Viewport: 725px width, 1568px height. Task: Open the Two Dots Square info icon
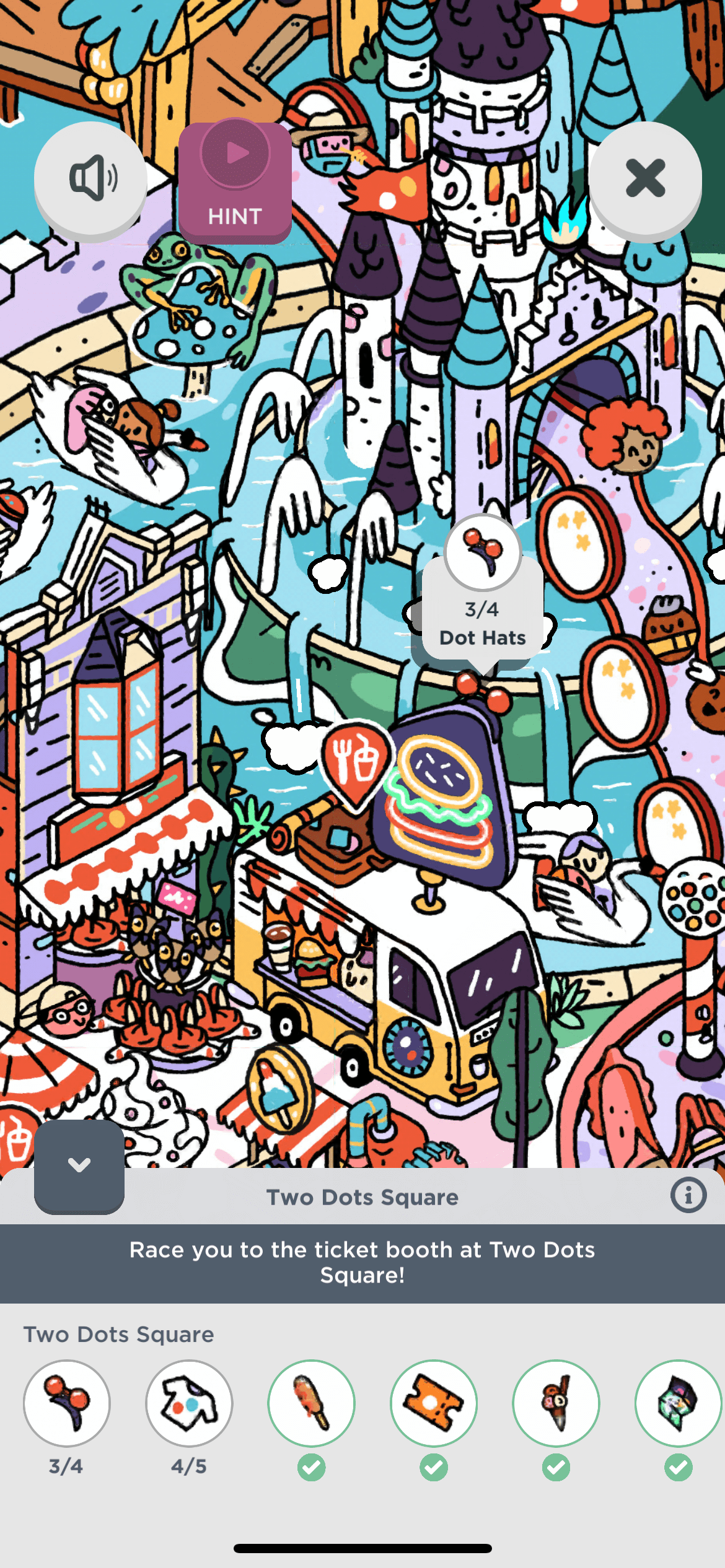[x=688, y=1195]
